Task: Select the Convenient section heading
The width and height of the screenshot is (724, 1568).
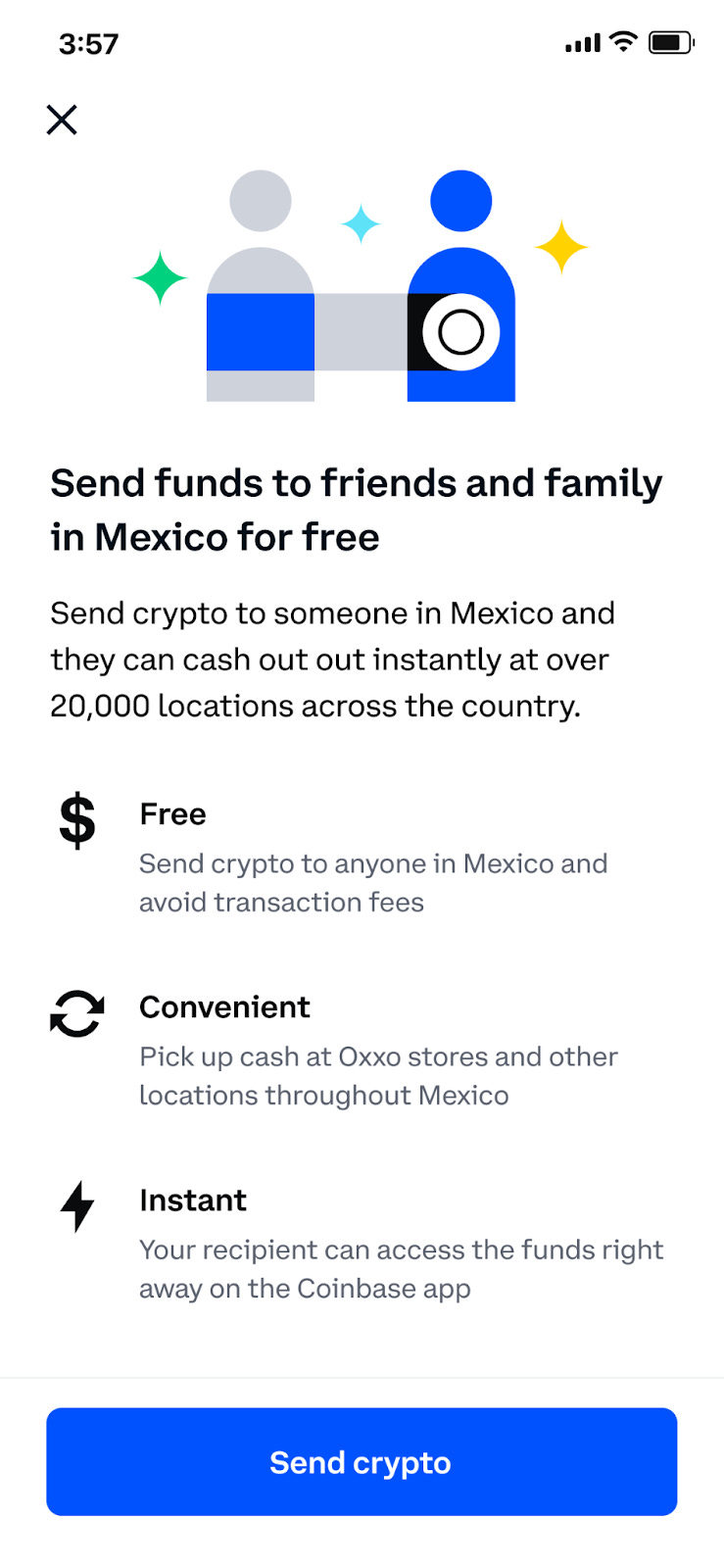Action: point(224,1006)
